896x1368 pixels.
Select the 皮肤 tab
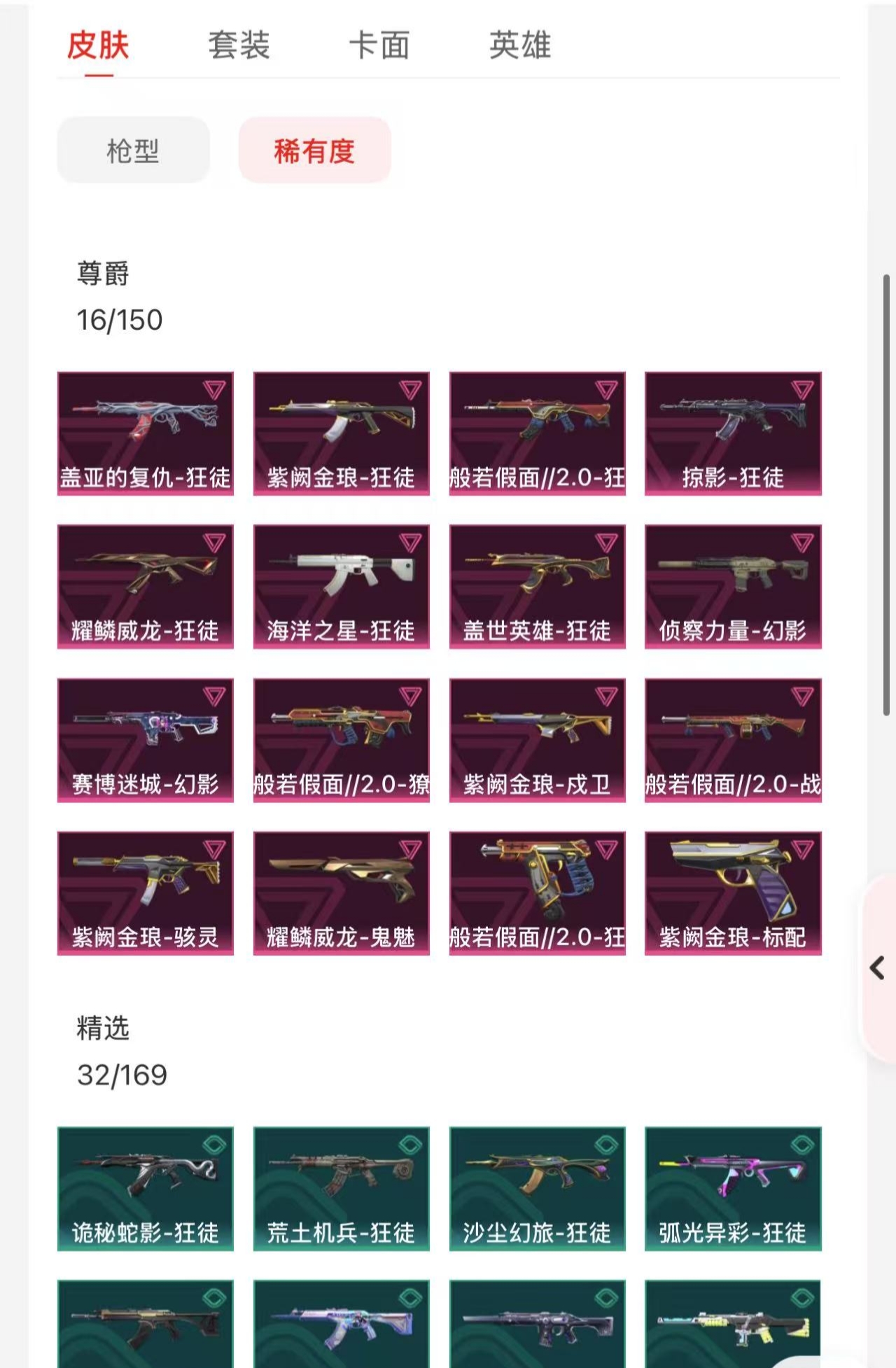98,46
